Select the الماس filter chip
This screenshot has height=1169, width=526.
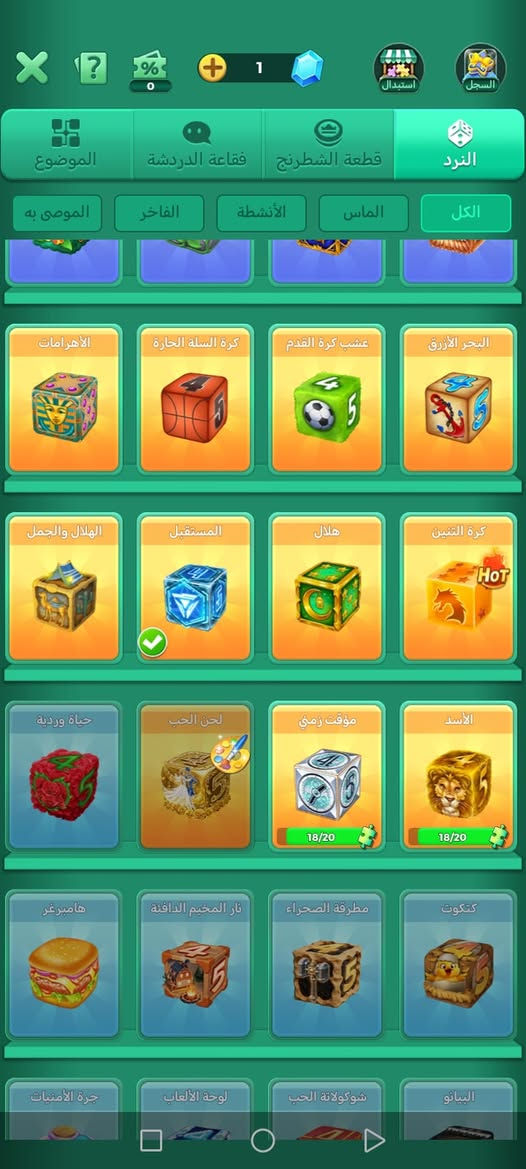pos(364,213)
